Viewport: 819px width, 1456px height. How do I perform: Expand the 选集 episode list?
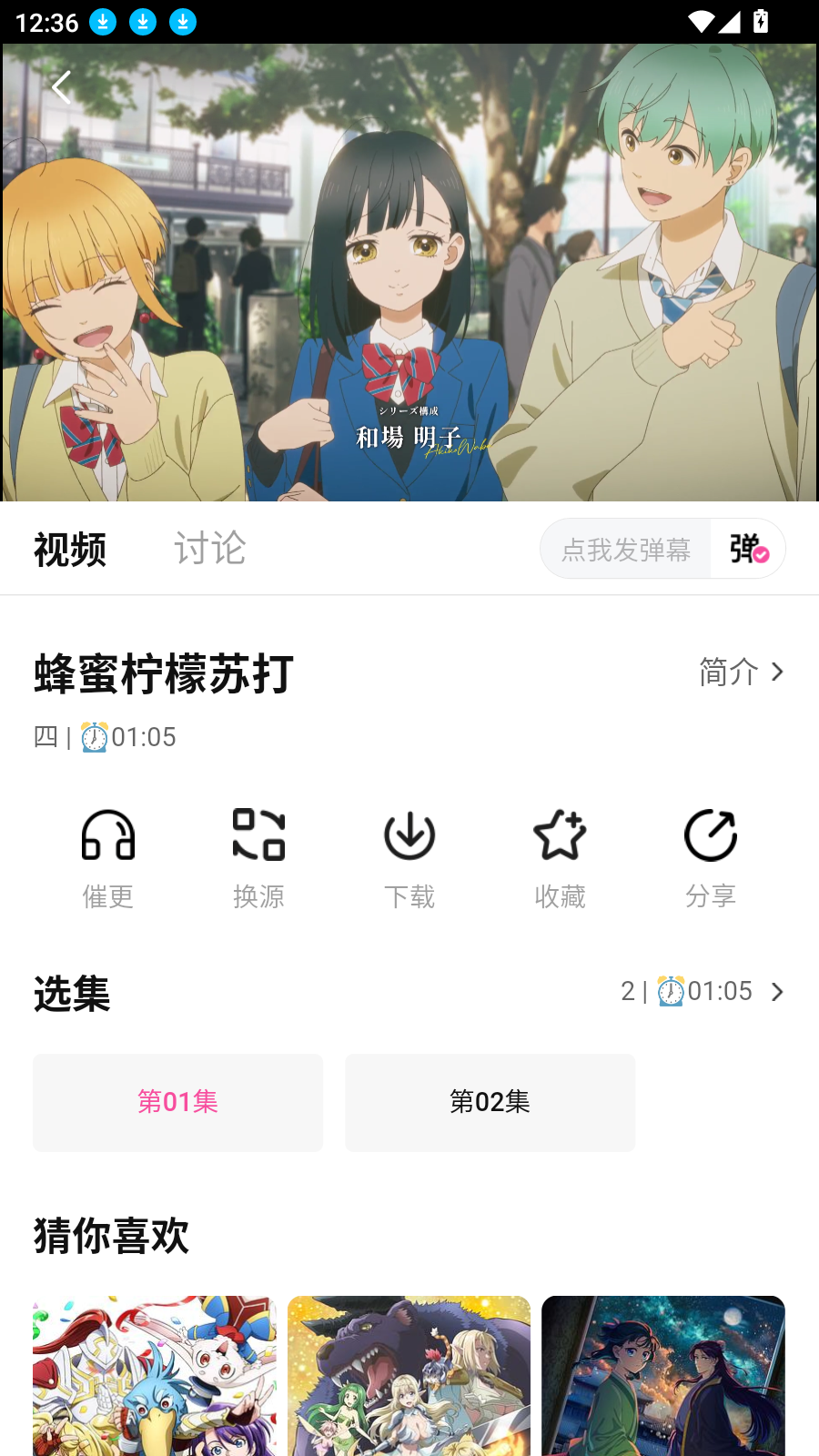click(x=703, y=991)
